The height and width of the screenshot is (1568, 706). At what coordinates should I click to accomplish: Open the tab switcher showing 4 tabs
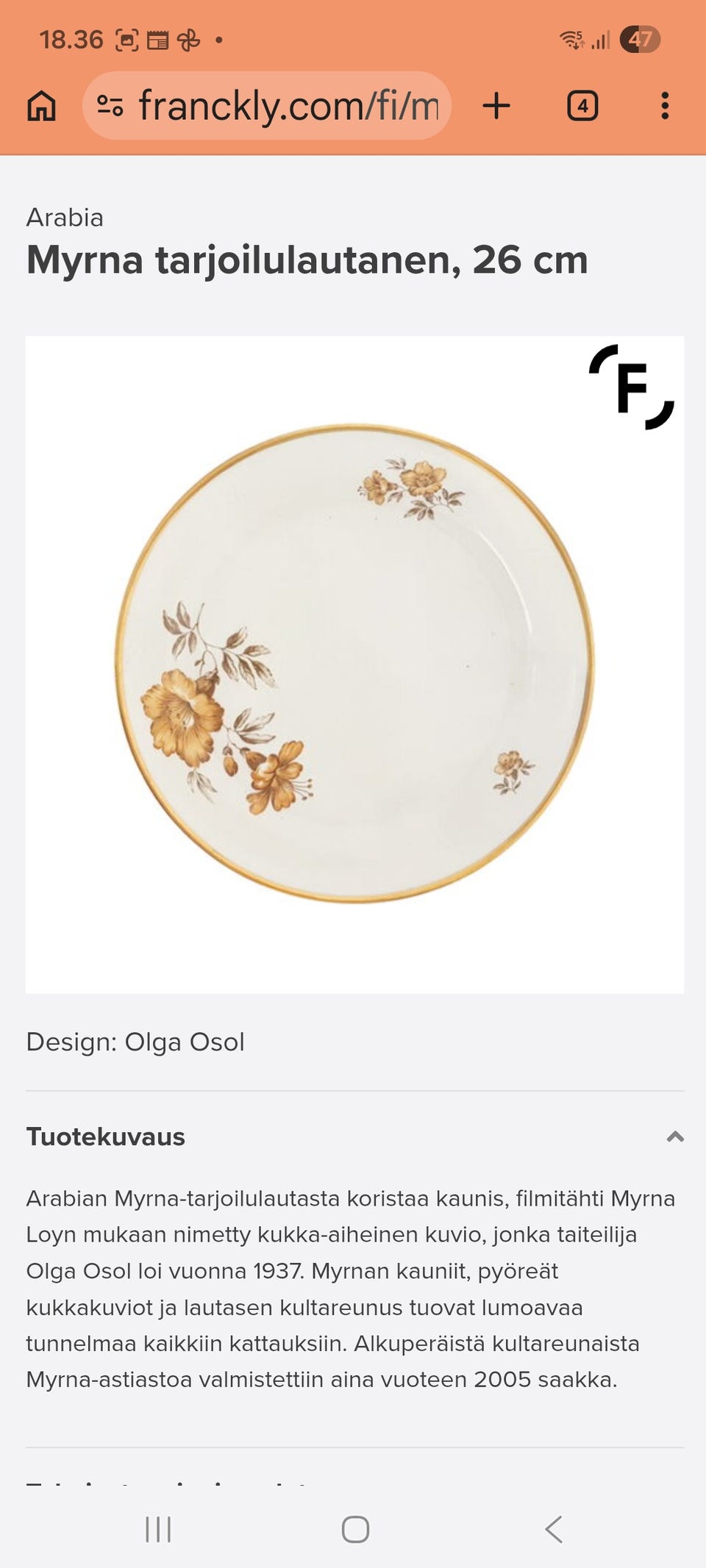coord(582,106)
